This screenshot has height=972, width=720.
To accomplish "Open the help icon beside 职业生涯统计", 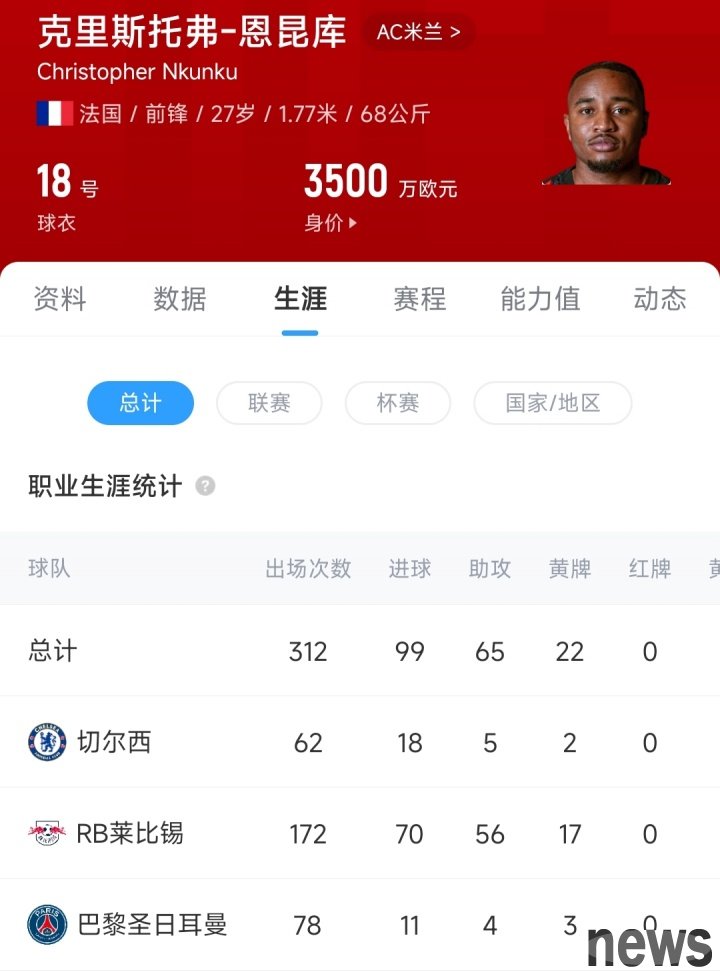I will 205,487.
